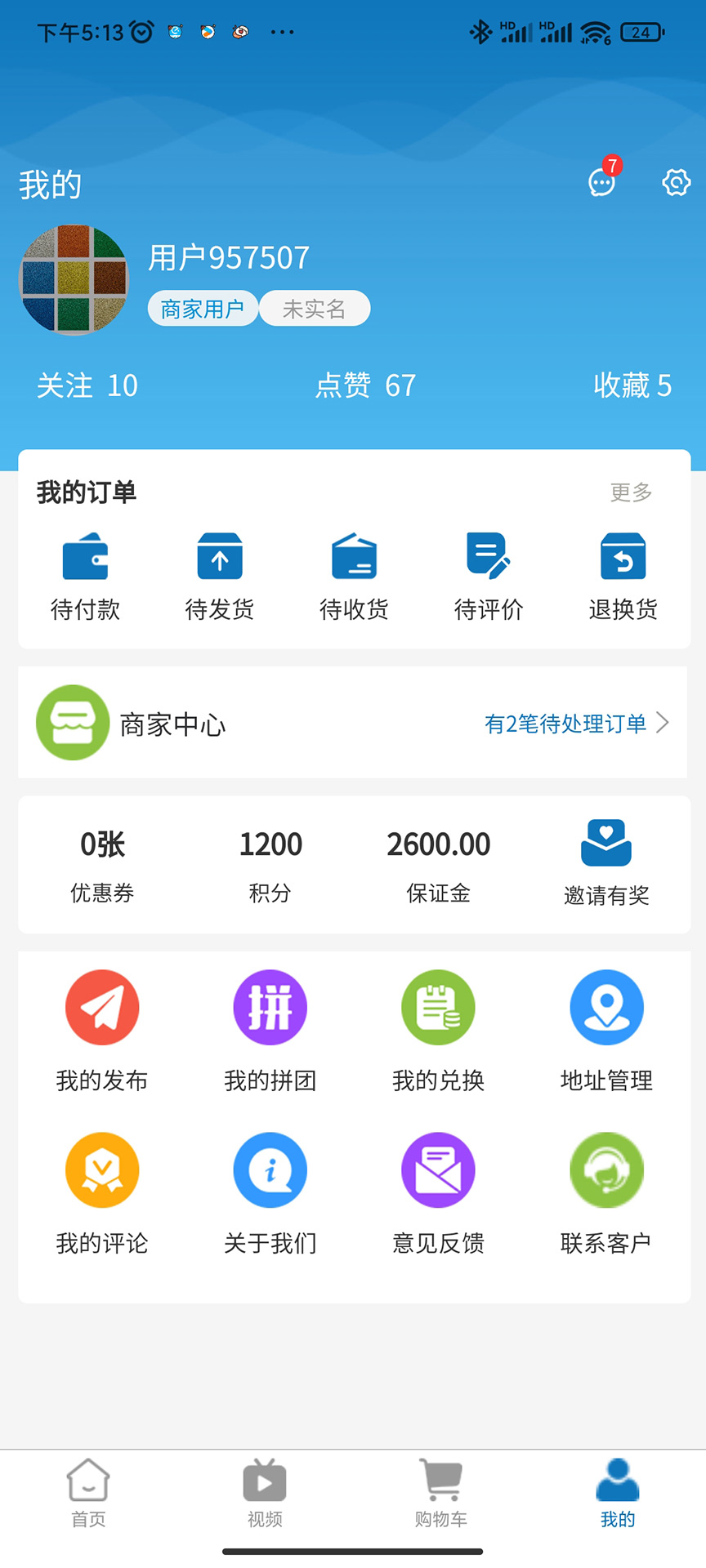Tap the user profile avatar
The width and height of the screenshot is (706, 1568).
pos(74,280)
